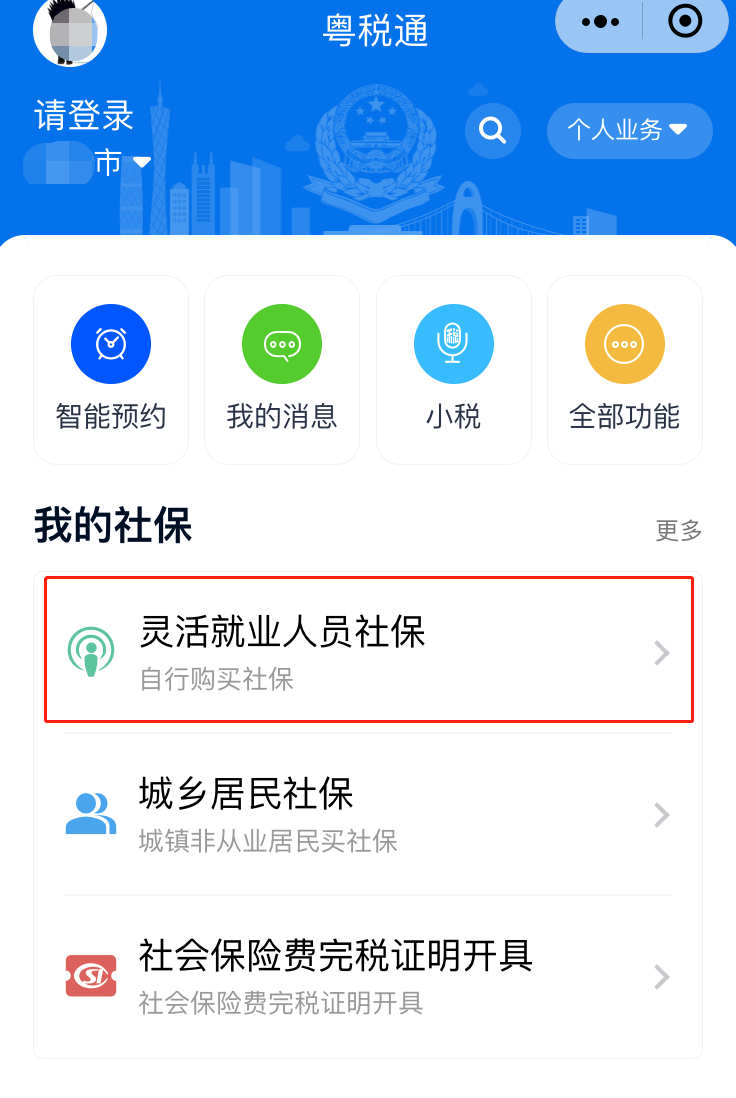The image size is (736, 1098).
Task: Open 城乡居民社保
Action: tap(368, 812)
